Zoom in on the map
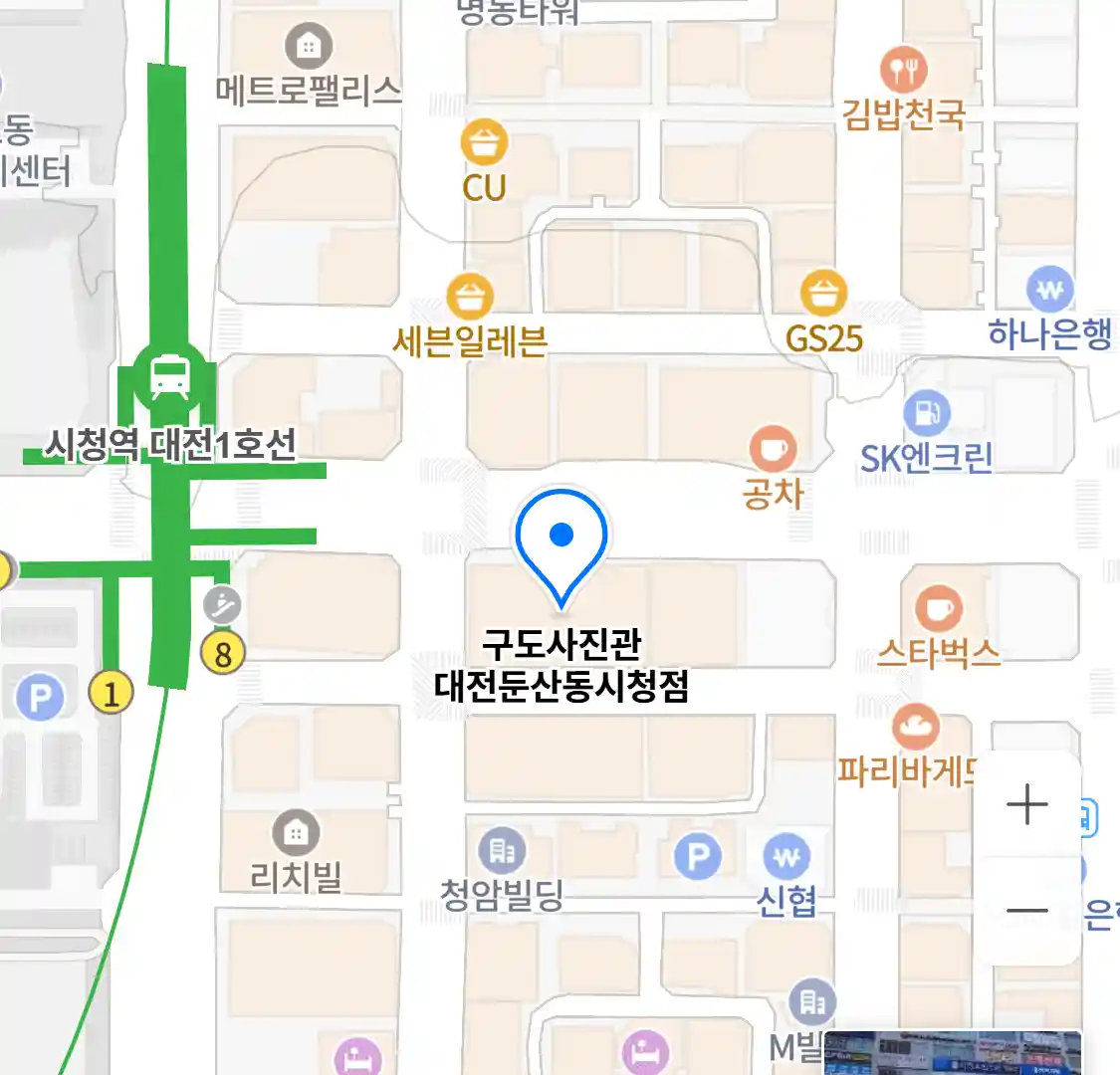This screenshot has width=1120, height=1075. [1026, 804]
